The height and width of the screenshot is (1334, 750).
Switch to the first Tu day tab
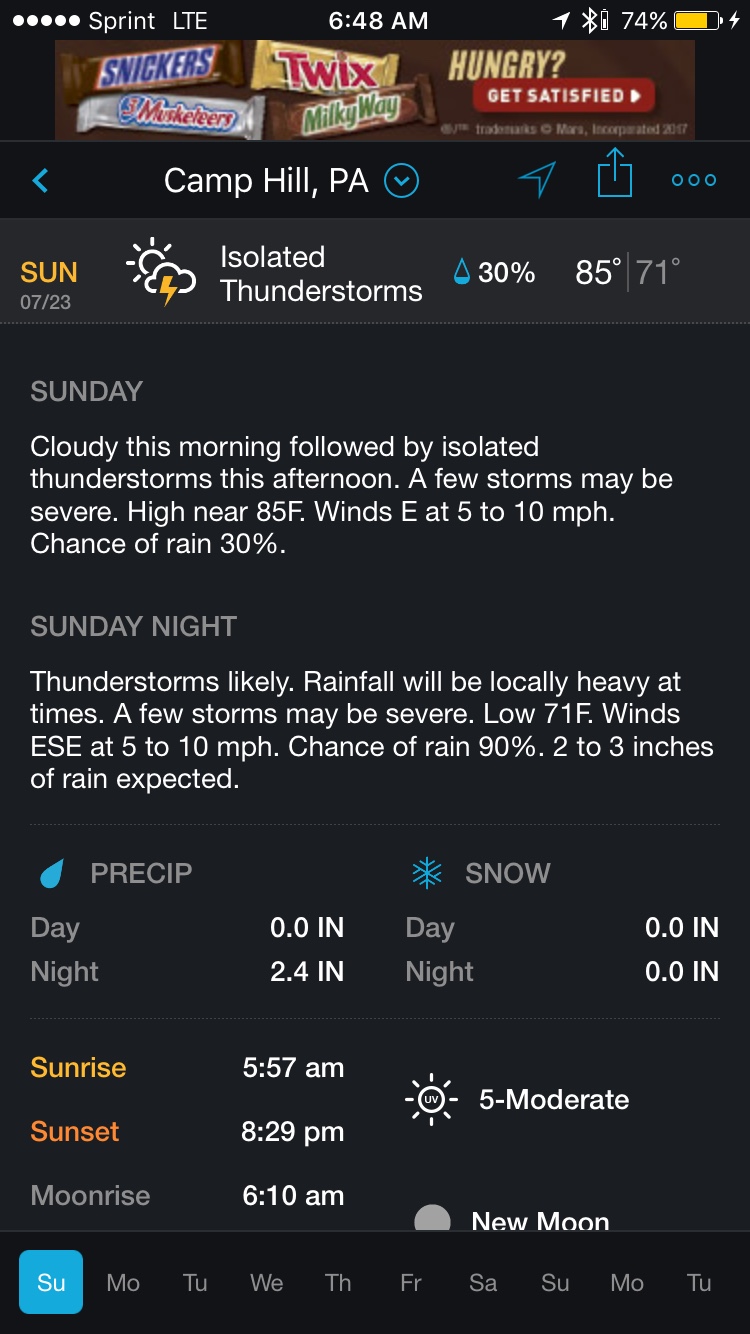click(195, 1282)
